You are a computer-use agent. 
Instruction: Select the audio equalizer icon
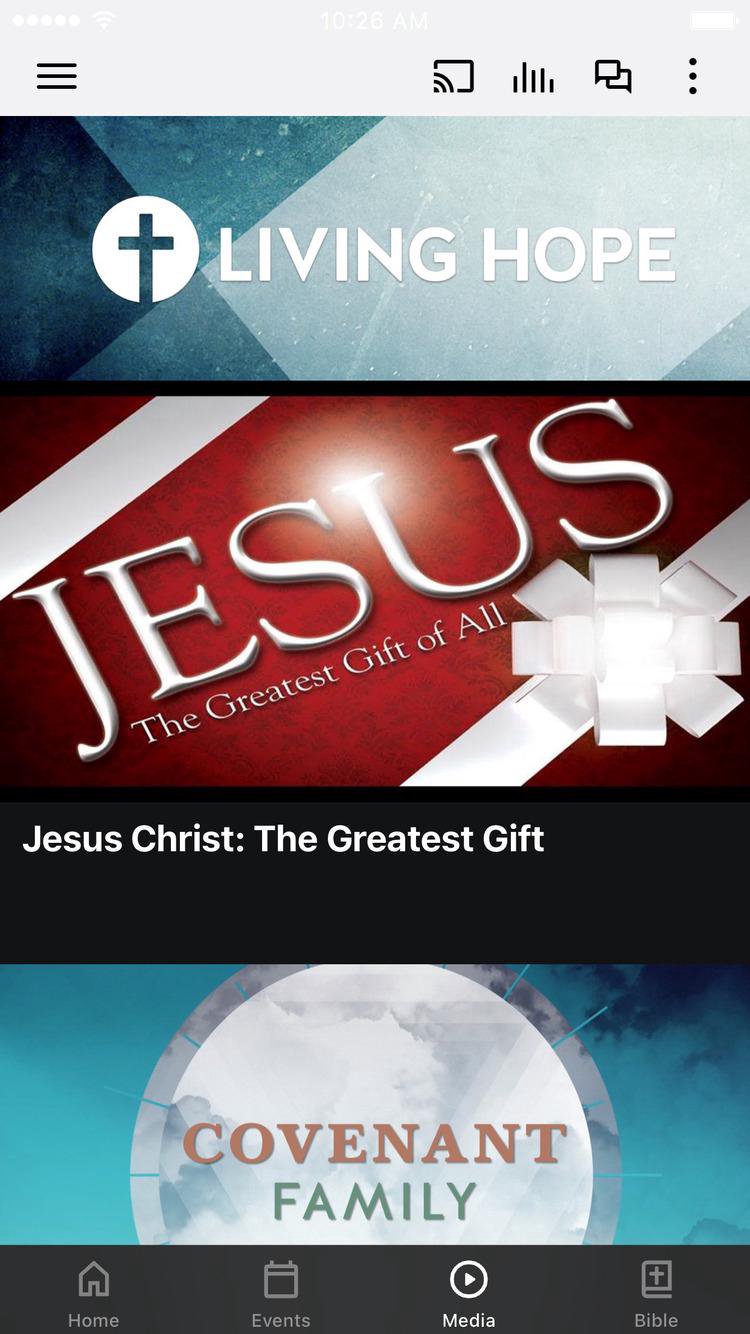(532, 76)
